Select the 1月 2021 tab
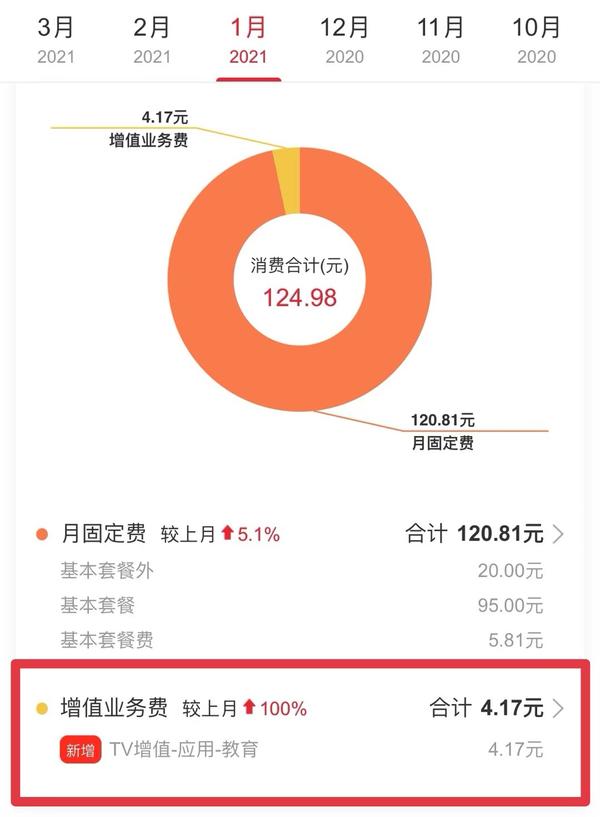Image resolution: width=600 pixels, height=817 pixels. tap(248, 39)
